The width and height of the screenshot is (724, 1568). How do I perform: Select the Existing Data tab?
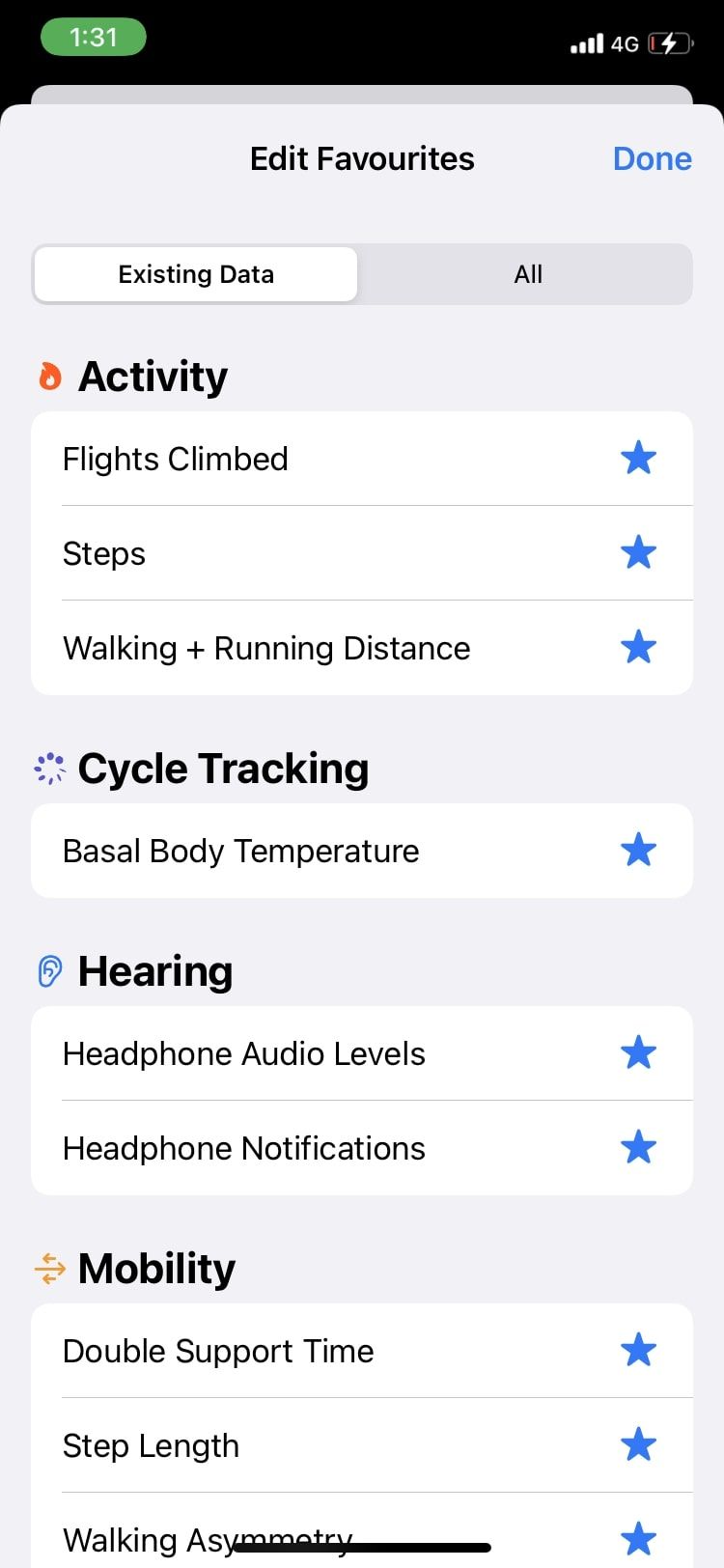196,275
